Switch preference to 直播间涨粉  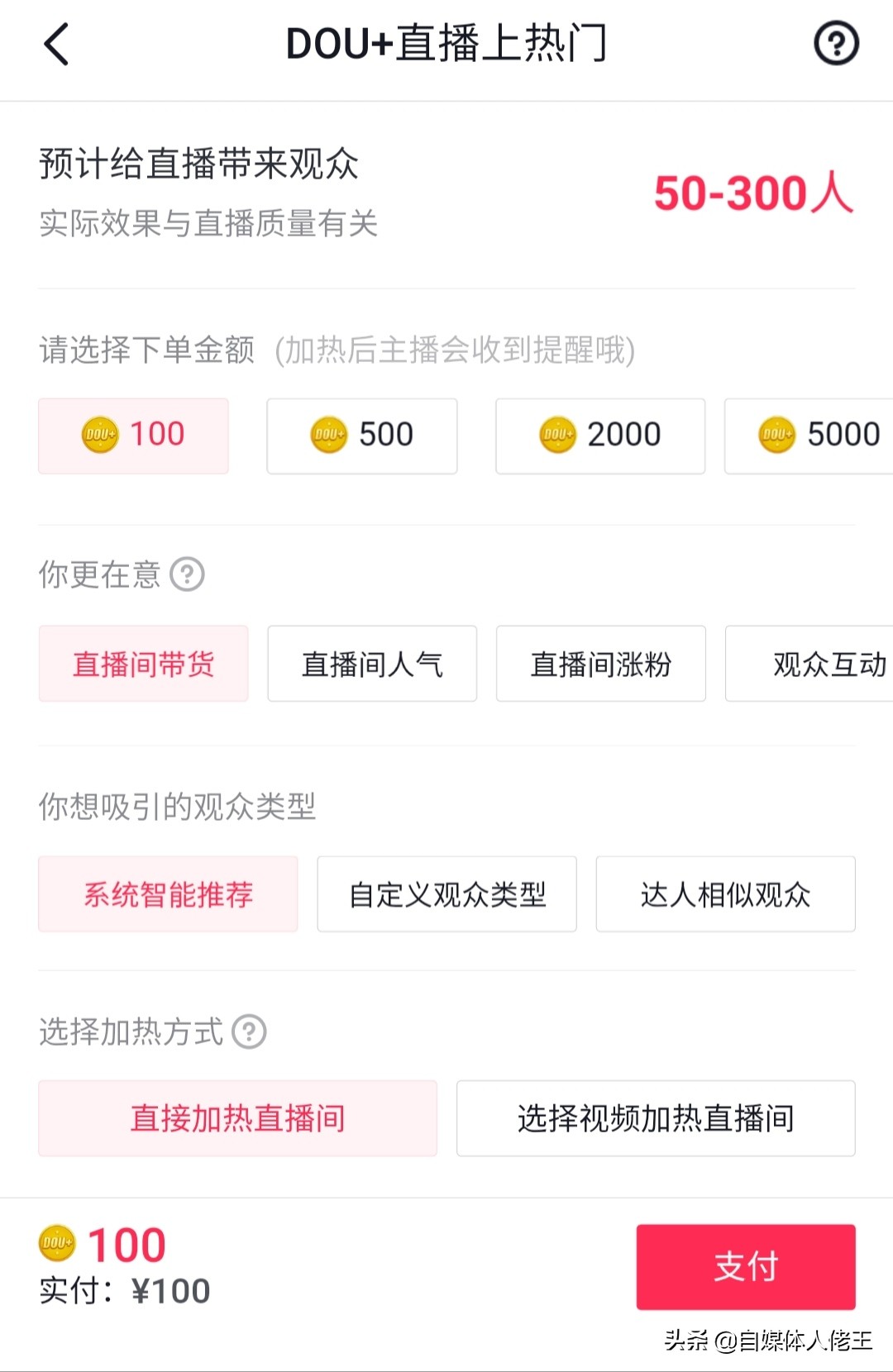(601, 664)
